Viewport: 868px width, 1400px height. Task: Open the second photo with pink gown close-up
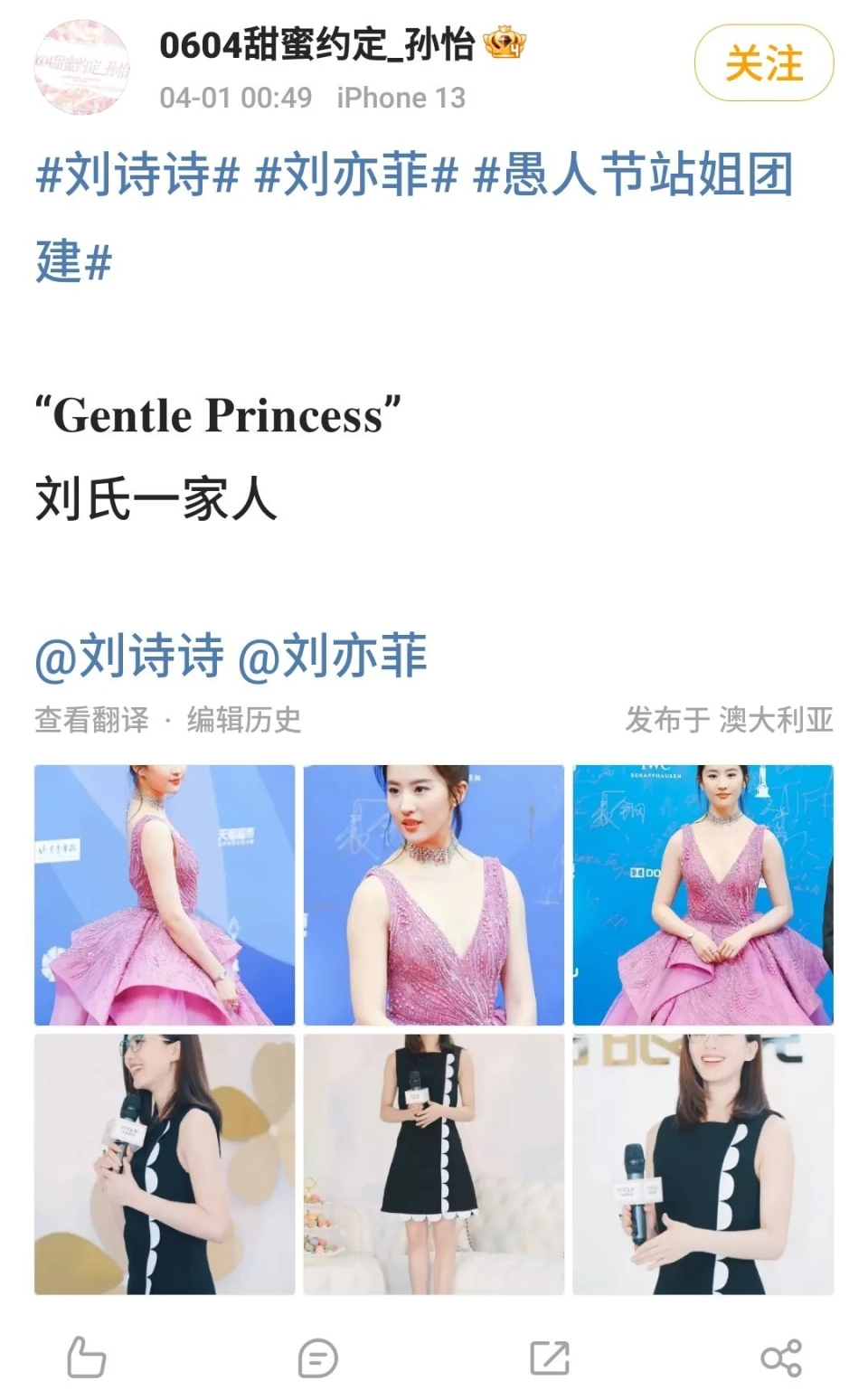pos(433,894)
